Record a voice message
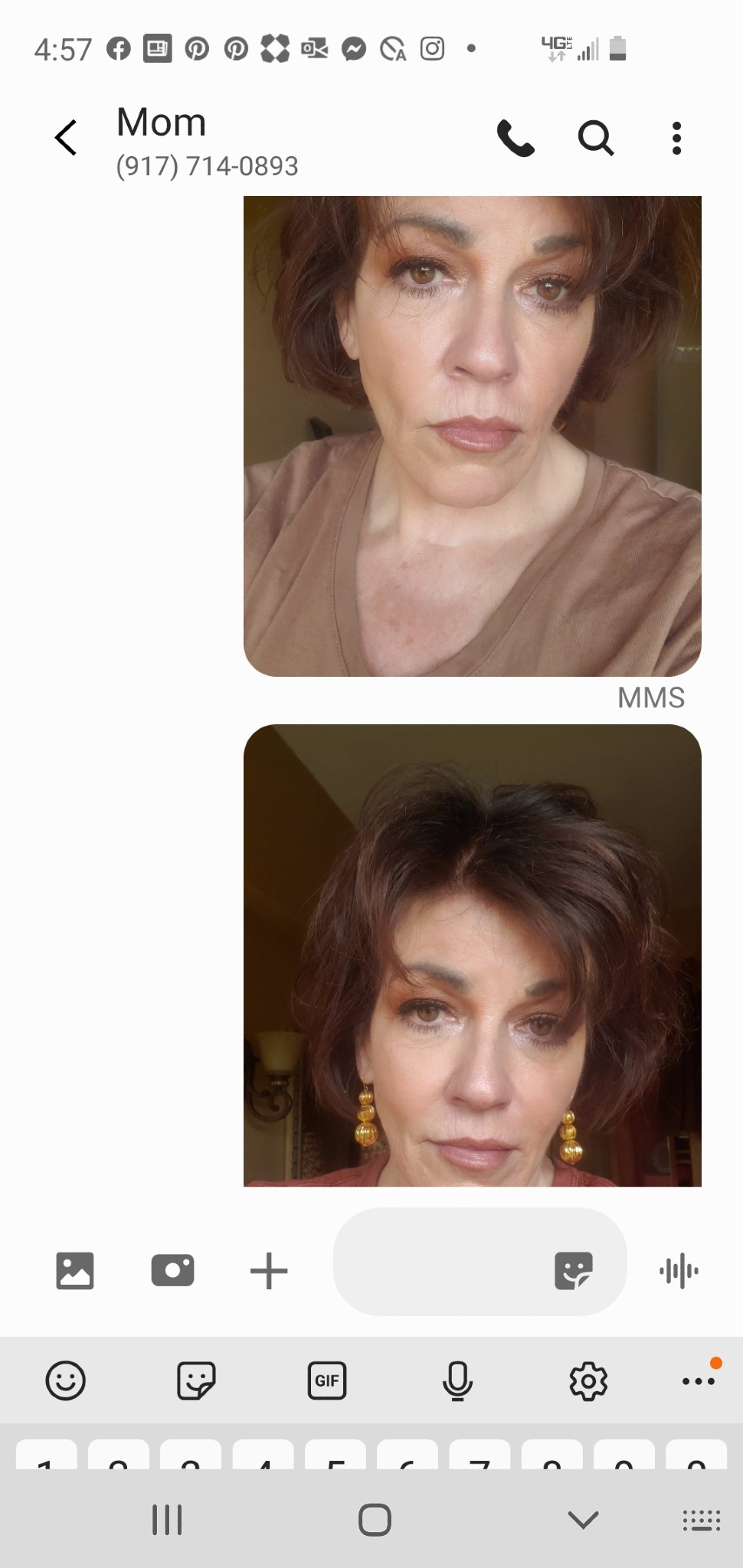The height and width of the screenshot is (1568, 743). 679,1271
